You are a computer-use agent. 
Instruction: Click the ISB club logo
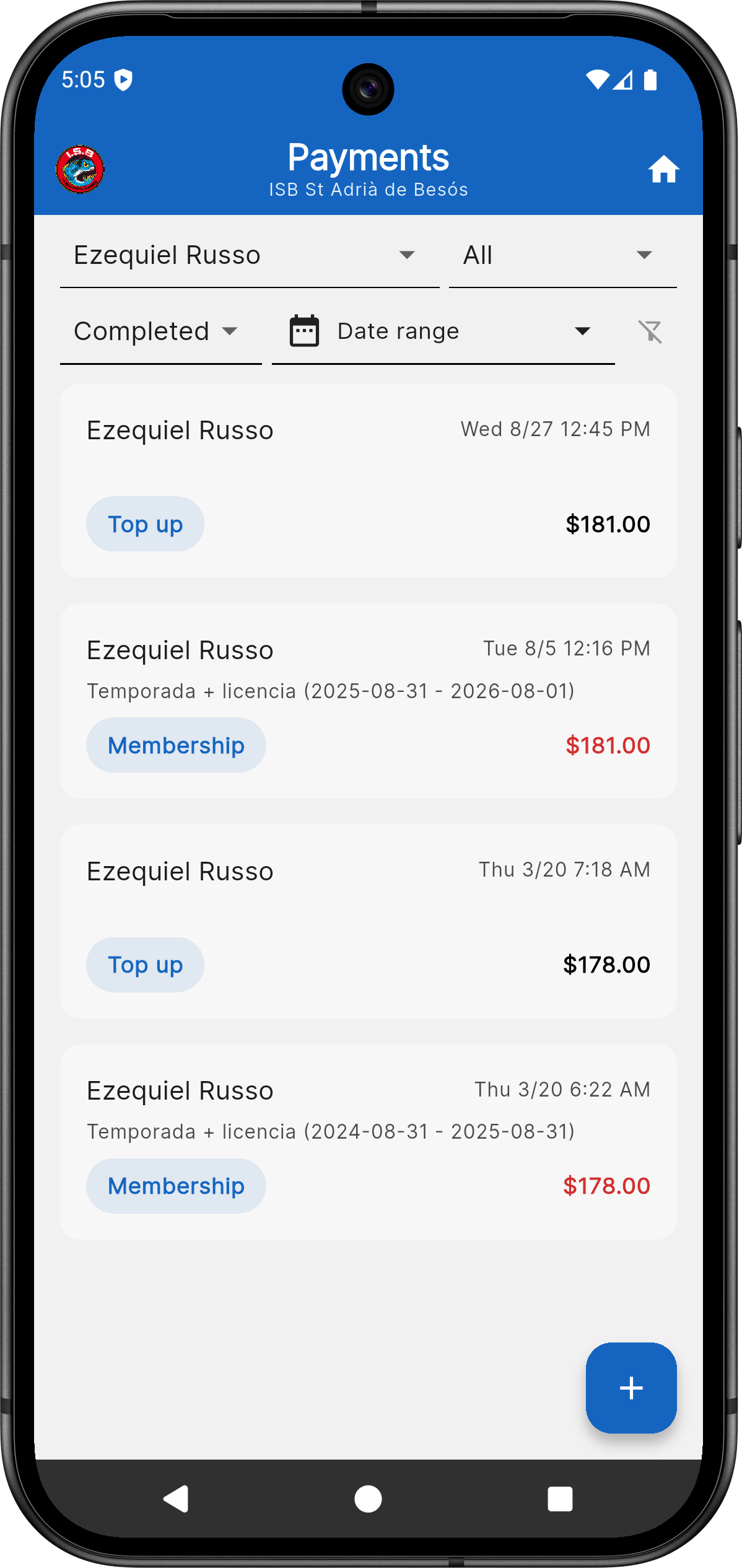click(79, 167)
